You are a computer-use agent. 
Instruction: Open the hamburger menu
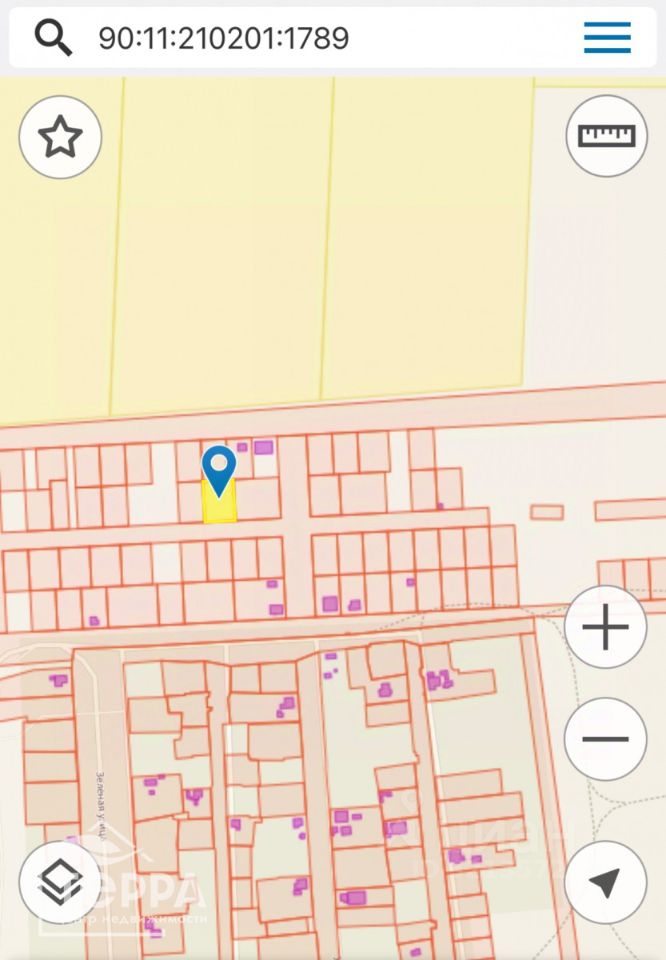(x=607, y=38)
